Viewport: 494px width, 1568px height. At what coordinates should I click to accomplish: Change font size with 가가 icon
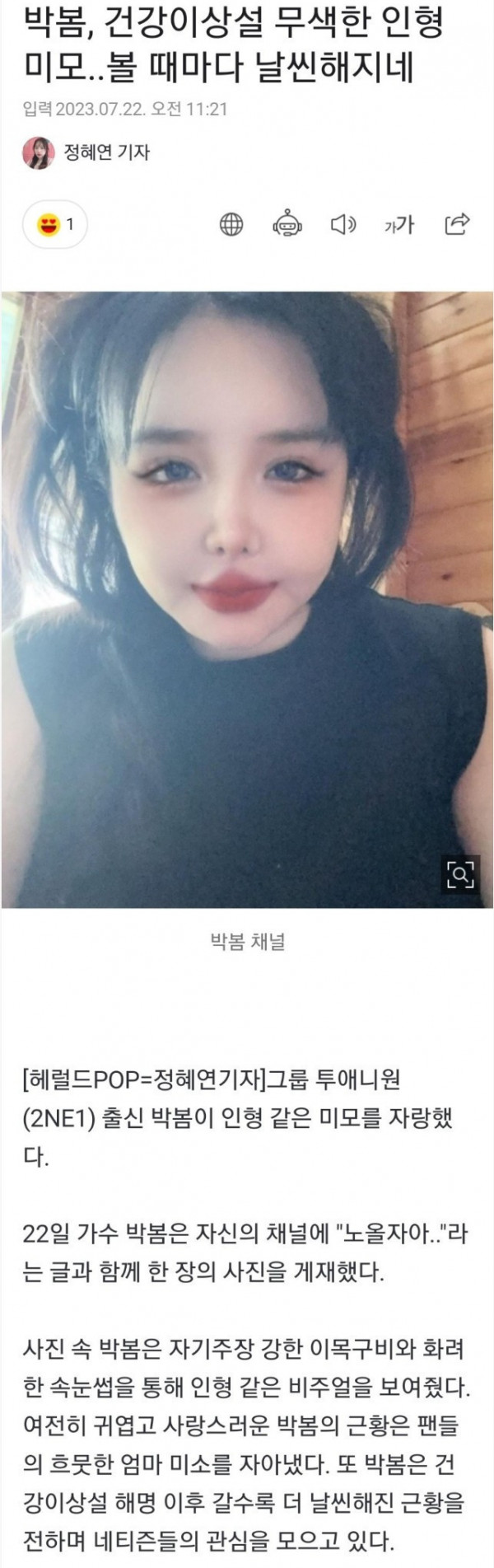[399, 224]
